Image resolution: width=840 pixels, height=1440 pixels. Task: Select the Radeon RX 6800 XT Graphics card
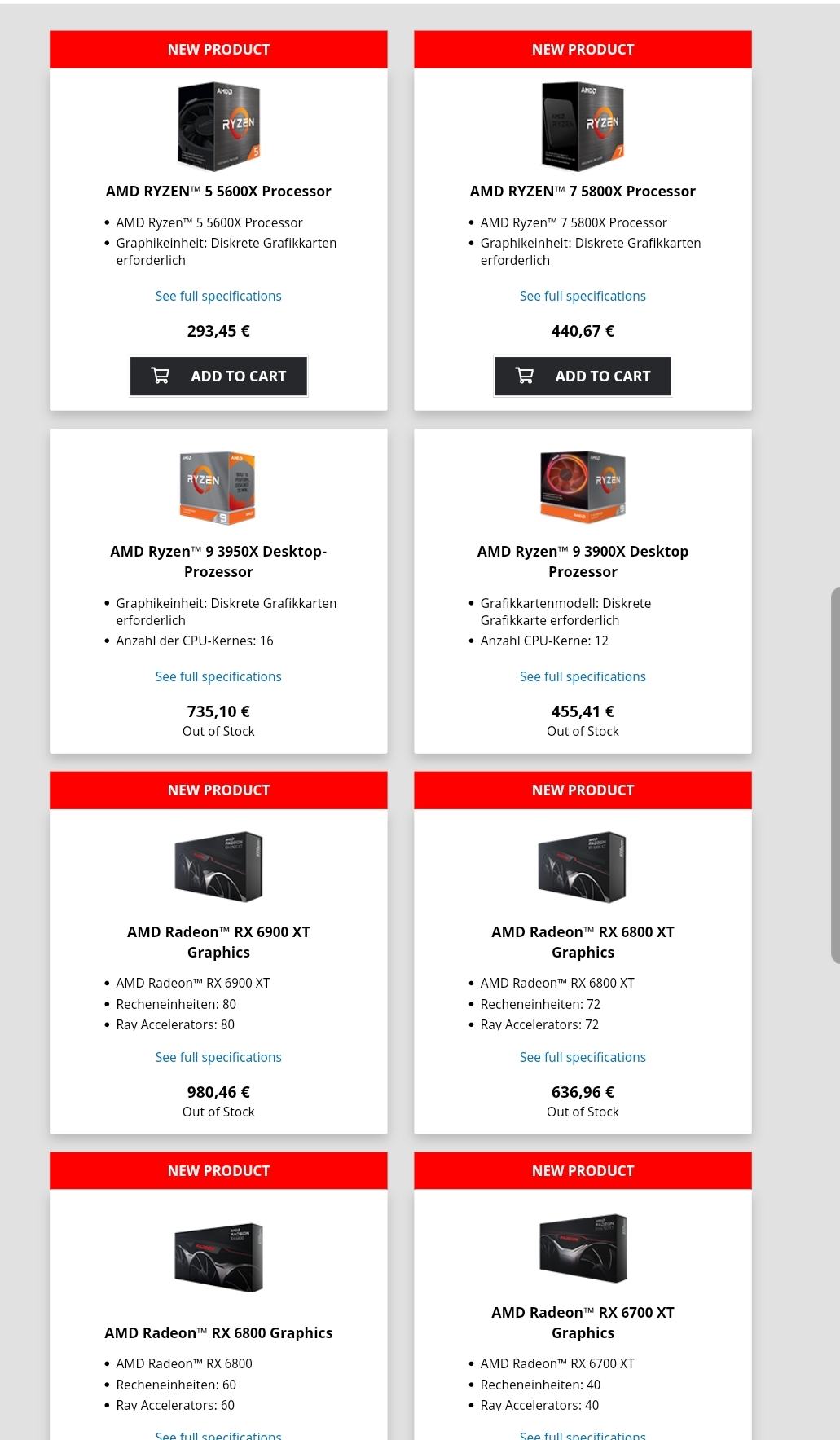[583, 942]
